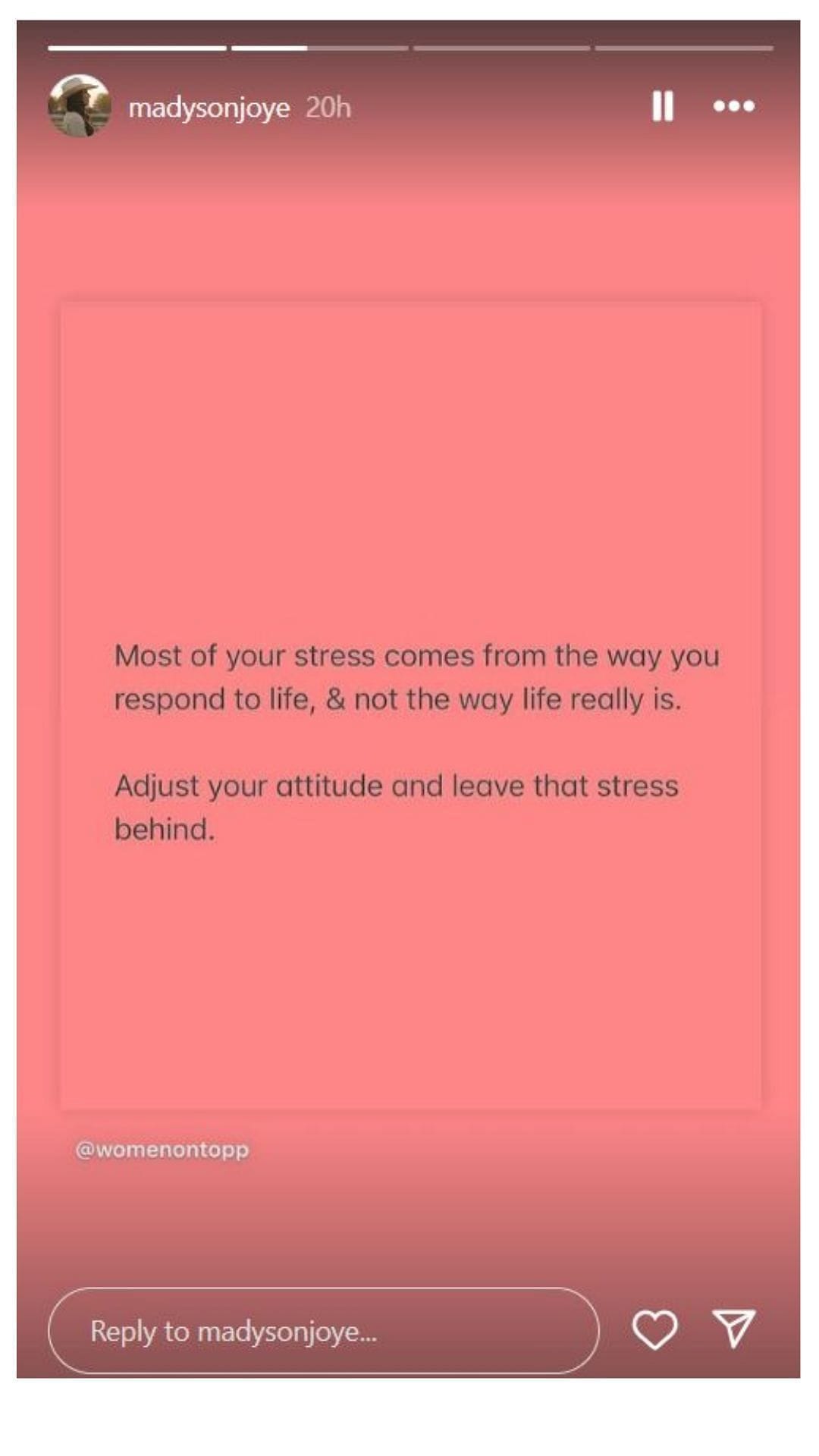Open the @womenontopp credit tag
Screen dimensions: 819x1456
(162, 1150)
